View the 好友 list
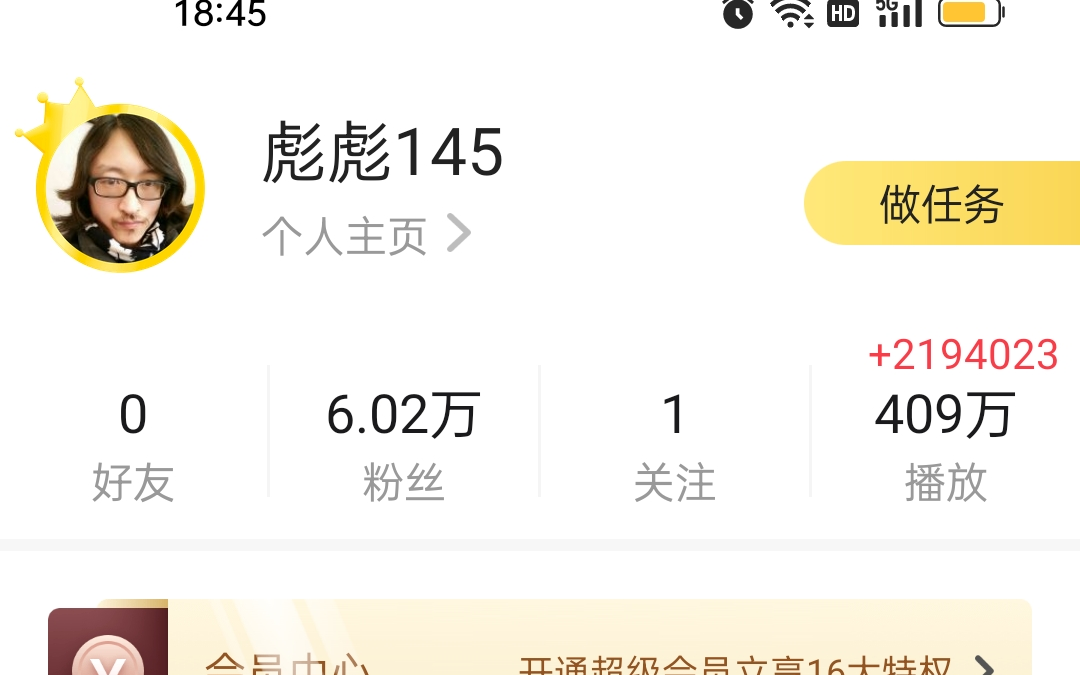 click(x=133, y=447)
